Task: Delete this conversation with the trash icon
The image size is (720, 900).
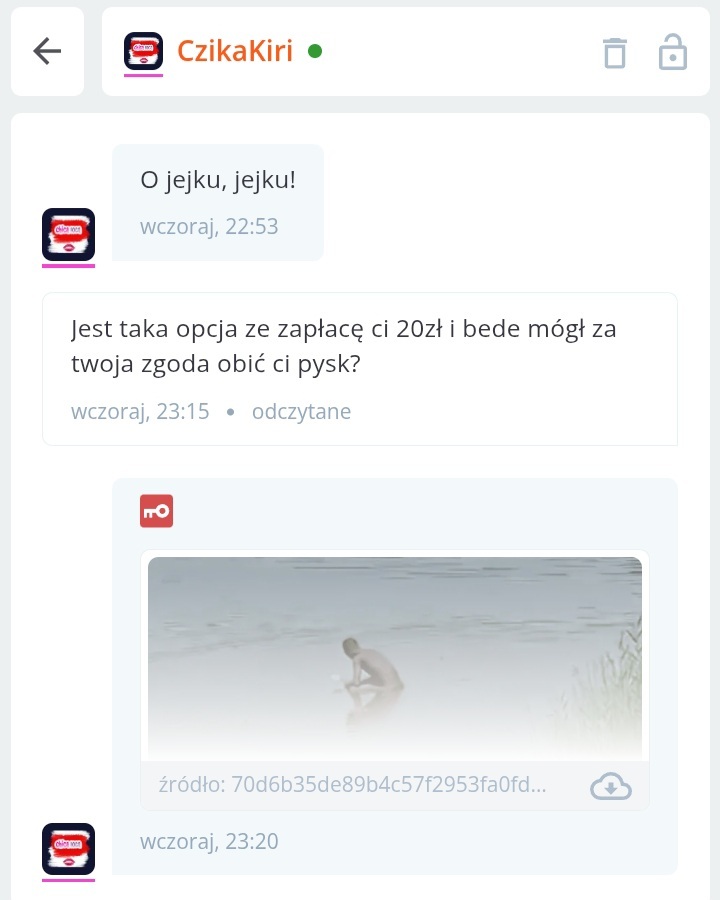Action: click(614, 53)
